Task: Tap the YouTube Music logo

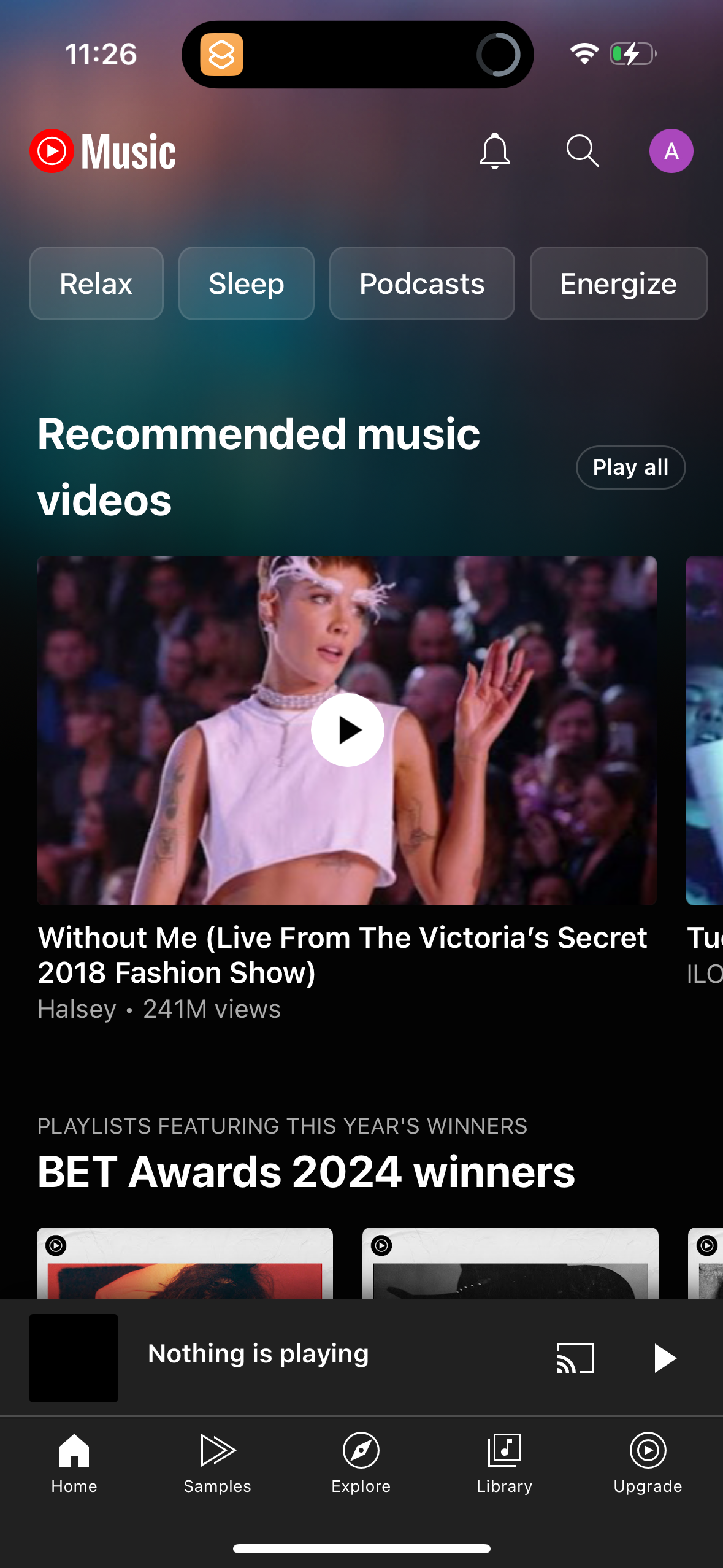Action: coord(103,151)
